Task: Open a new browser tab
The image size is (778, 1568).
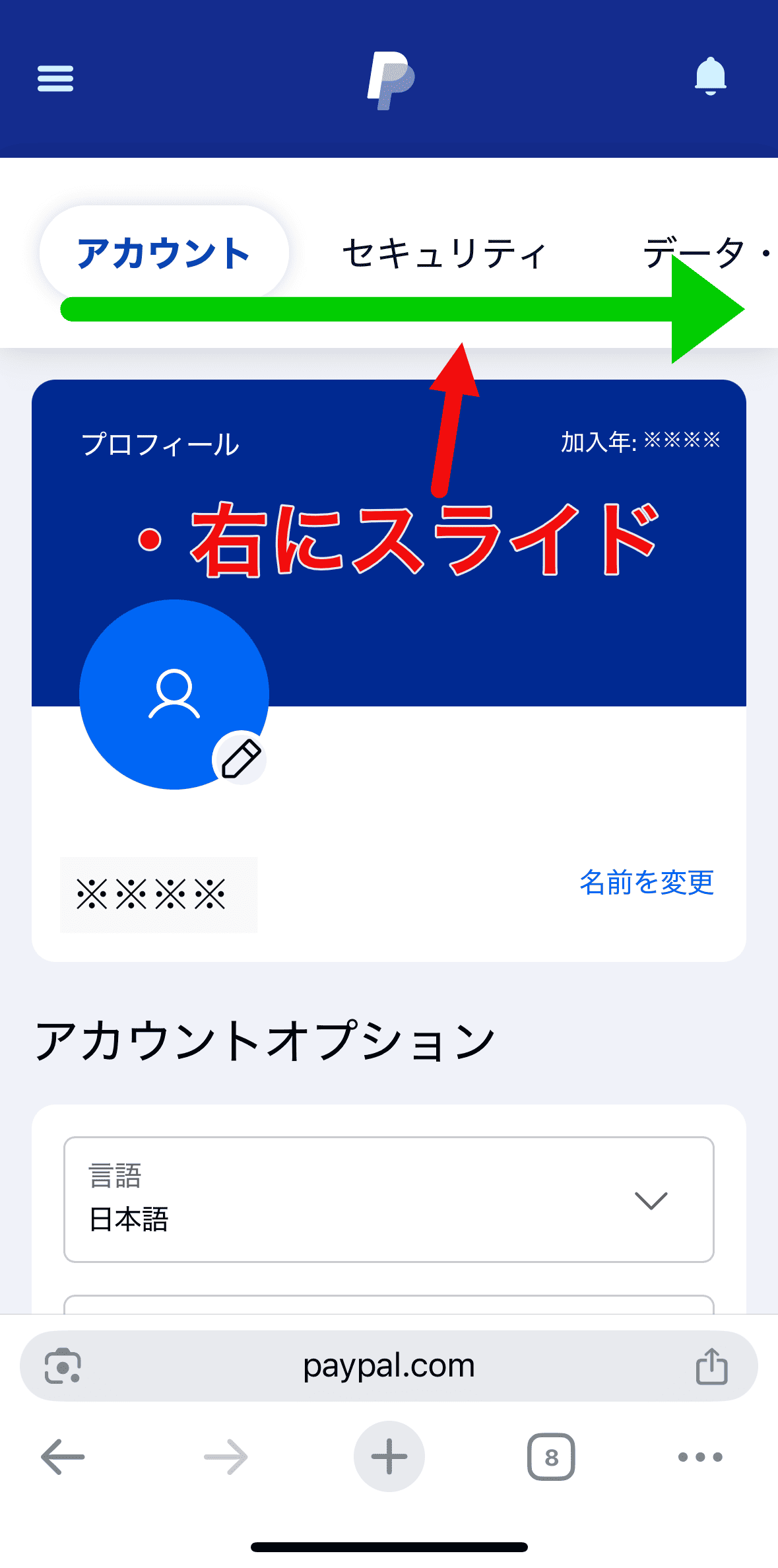Action: [x=389, y=1456]
